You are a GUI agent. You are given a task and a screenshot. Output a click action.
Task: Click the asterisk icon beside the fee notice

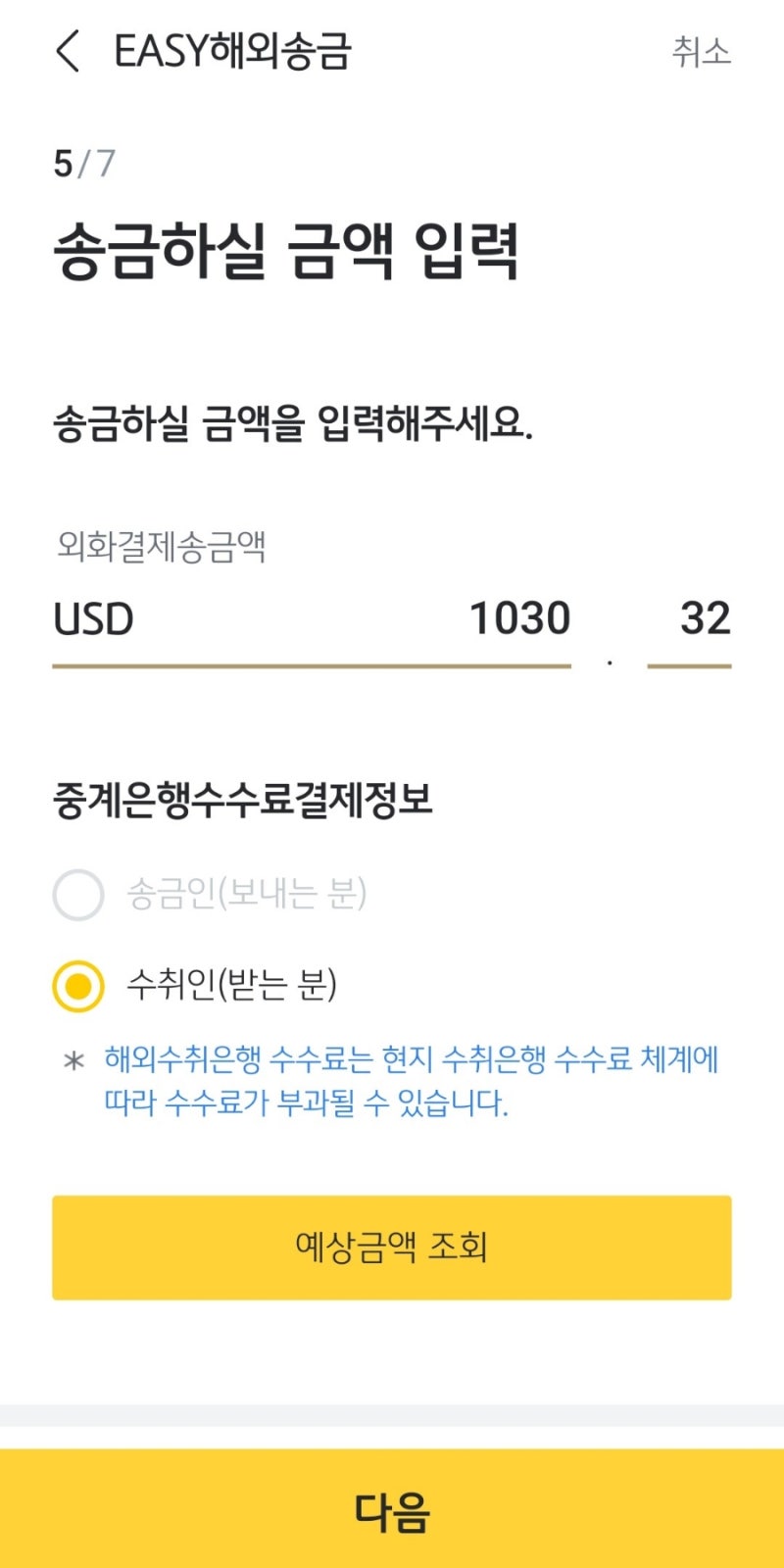pos(71,1060)
